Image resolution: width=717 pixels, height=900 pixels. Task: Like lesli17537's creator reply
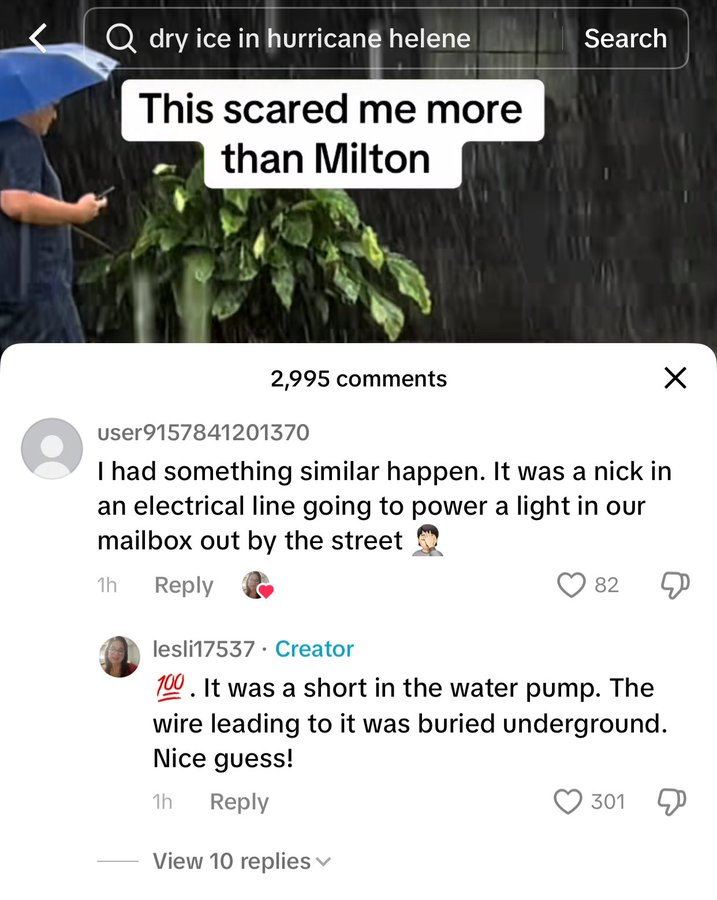568,801
